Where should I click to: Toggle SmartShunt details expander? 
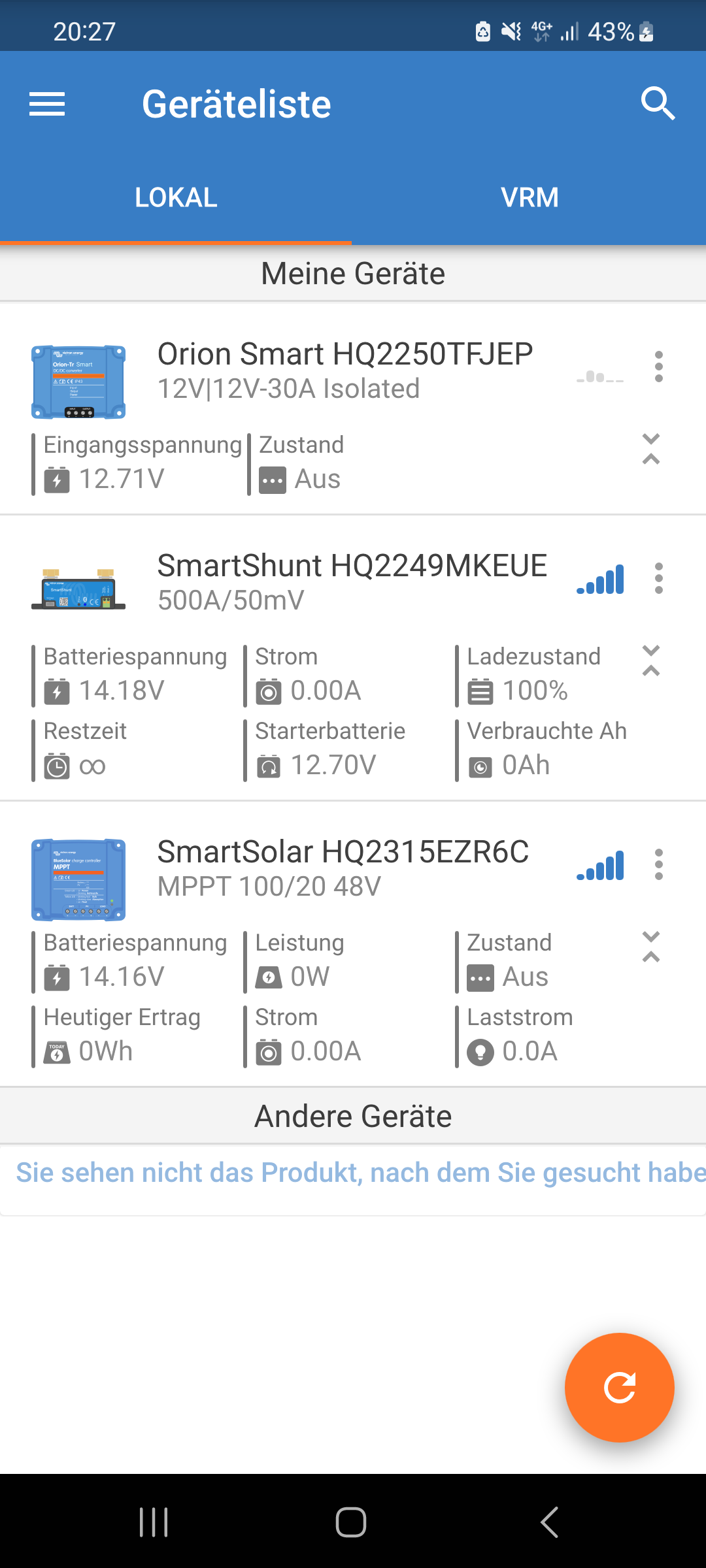651,661
